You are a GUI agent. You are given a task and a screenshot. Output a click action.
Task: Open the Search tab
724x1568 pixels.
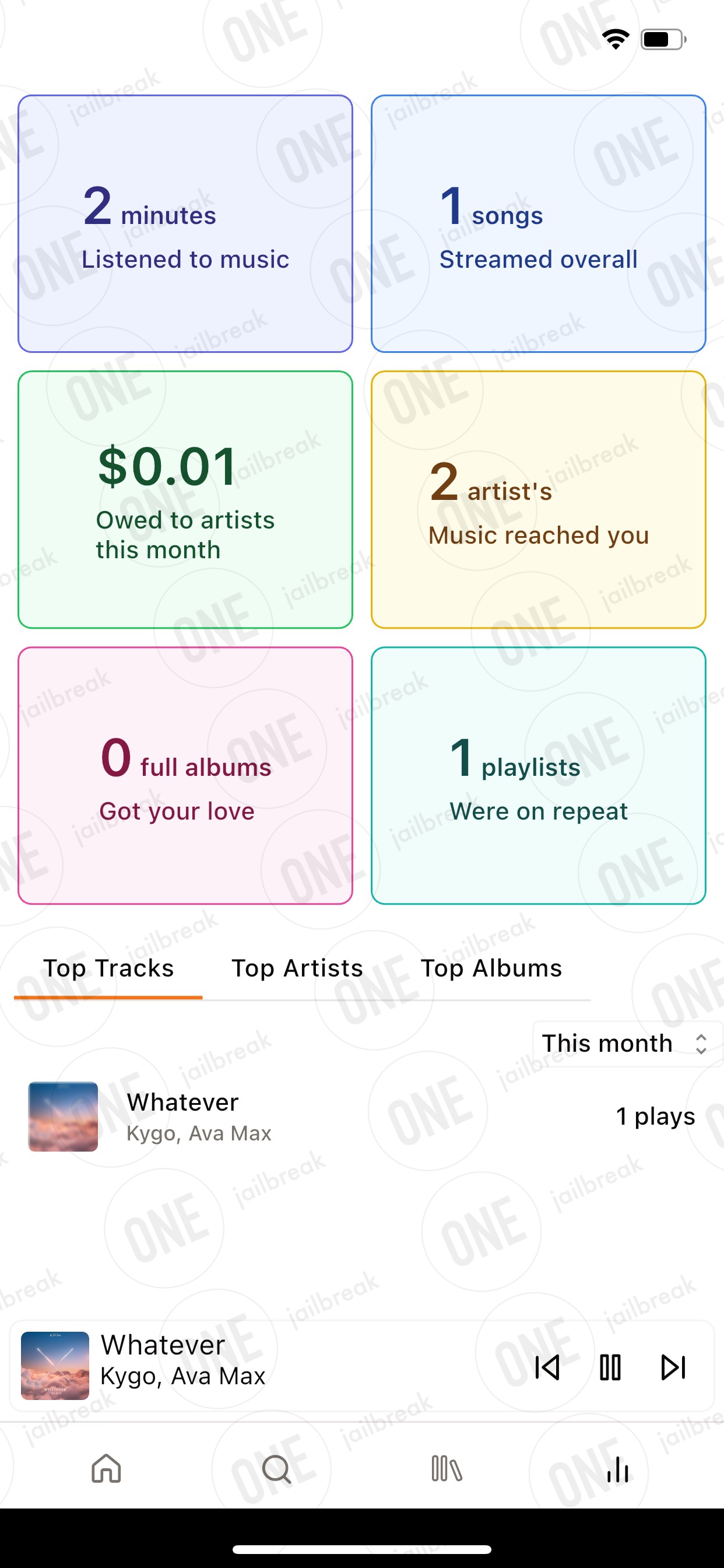277,1469
